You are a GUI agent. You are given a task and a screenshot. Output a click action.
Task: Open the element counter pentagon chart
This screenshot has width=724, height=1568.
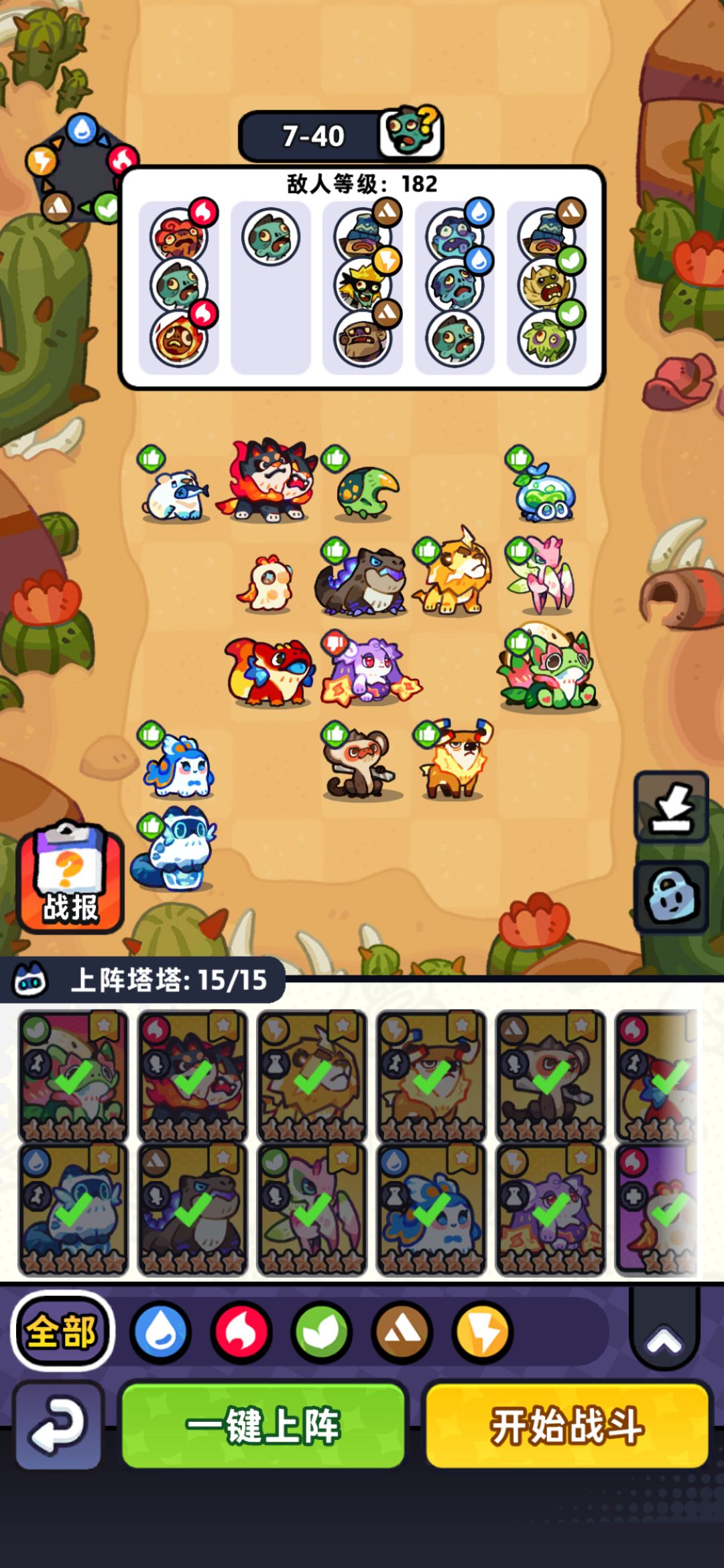click(80, 169)
